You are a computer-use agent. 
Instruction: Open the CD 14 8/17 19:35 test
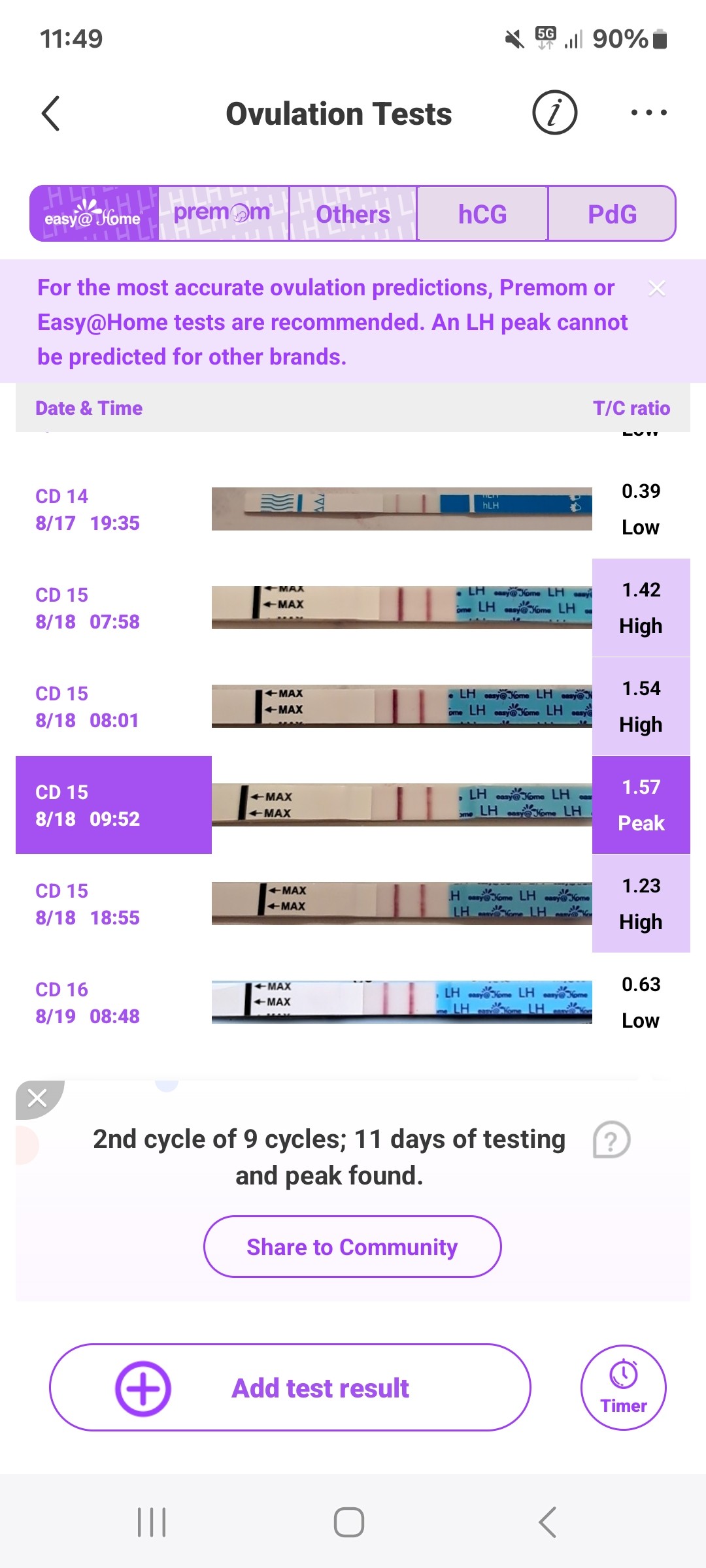coord(353,510)
